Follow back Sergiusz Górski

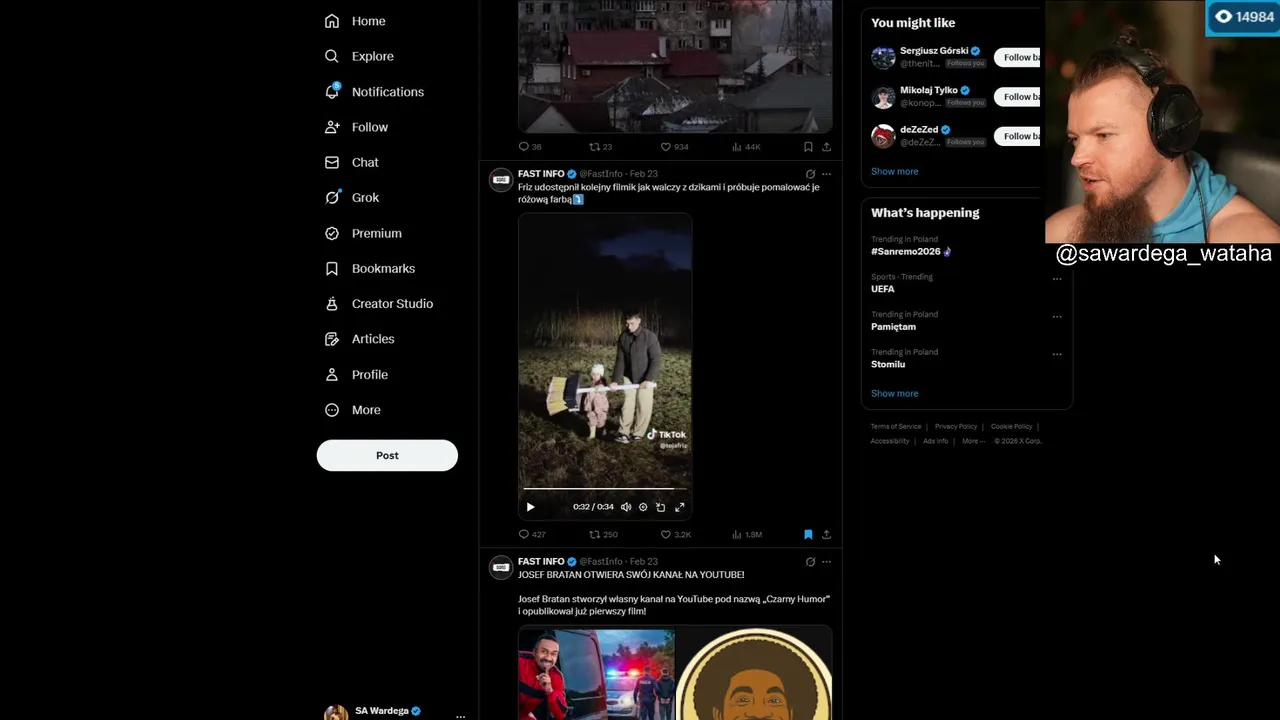(1018, 57)
